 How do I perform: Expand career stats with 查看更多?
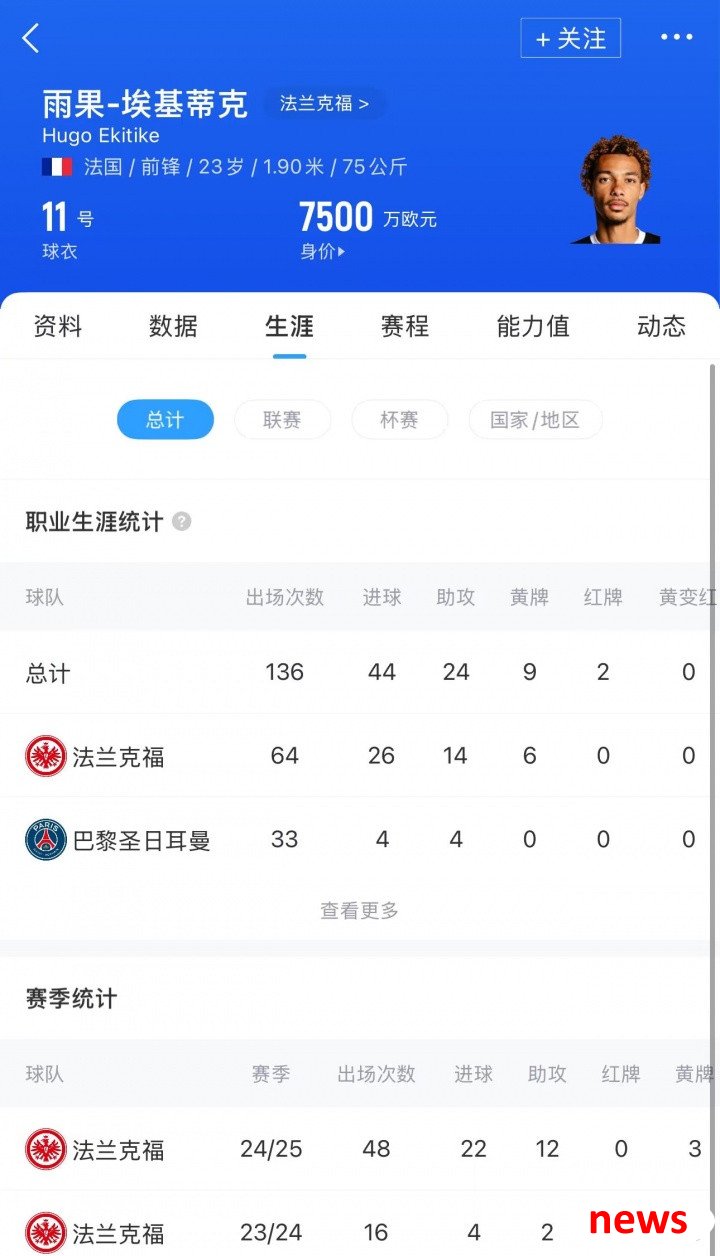coord(359,911)
